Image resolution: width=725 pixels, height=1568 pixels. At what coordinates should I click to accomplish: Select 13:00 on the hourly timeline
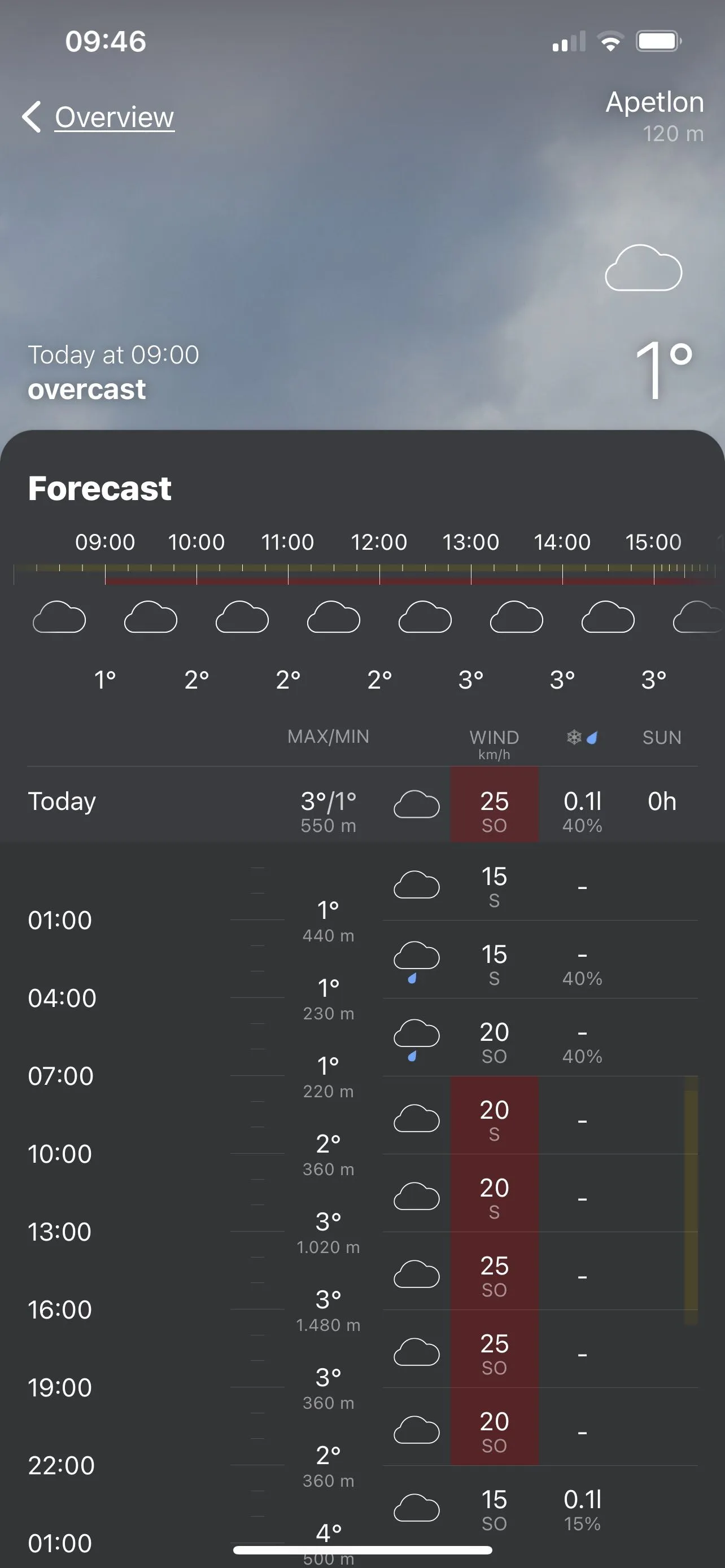pos(470,542)
